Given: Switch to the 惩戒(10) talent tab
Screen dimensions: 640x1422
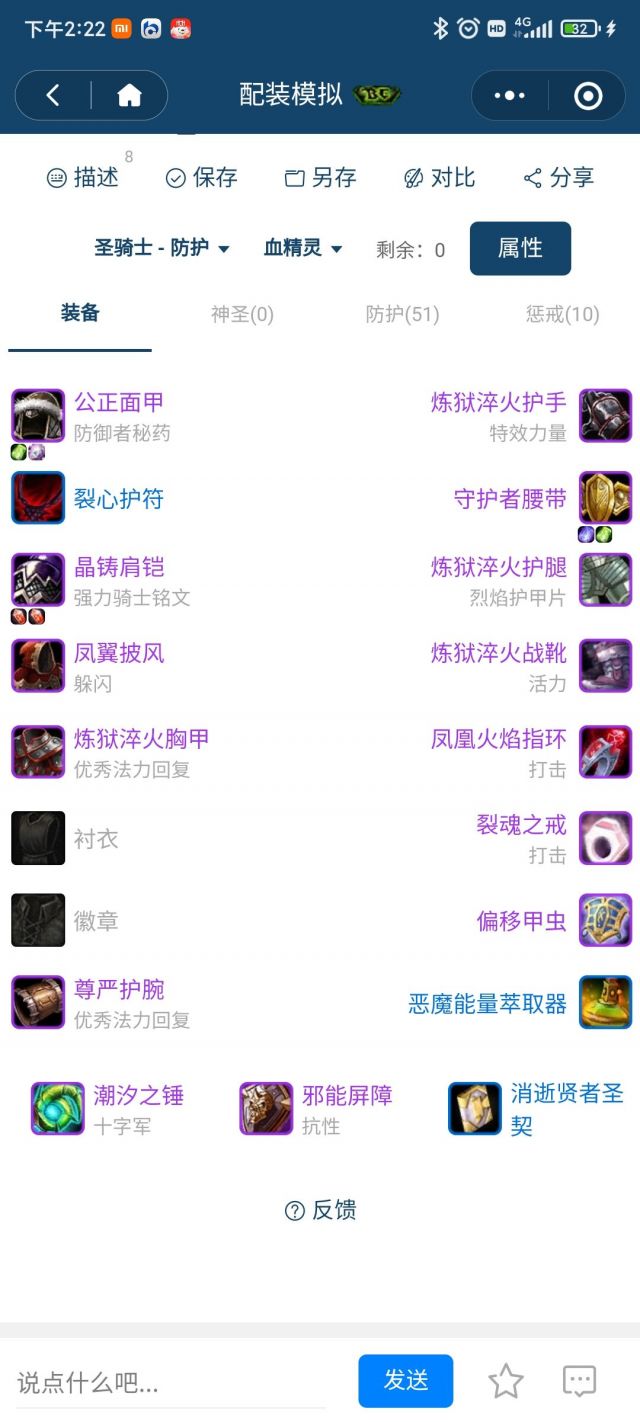Looking at the screenshot, I should pos(562,314).
